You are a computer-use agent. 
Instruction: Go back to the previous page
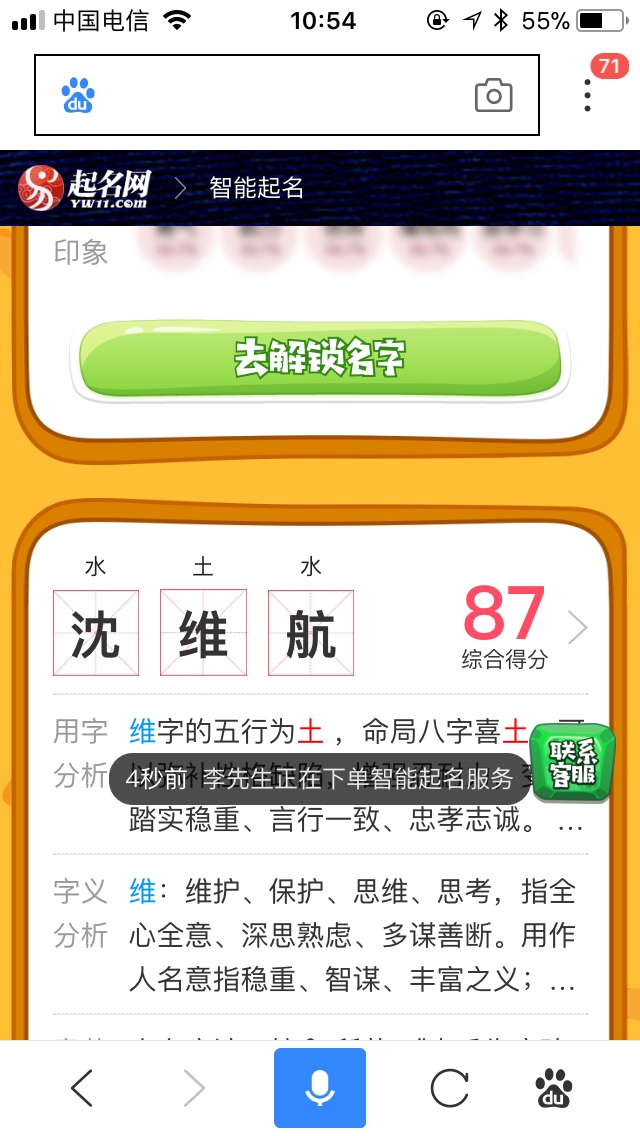click(82, 1088)
